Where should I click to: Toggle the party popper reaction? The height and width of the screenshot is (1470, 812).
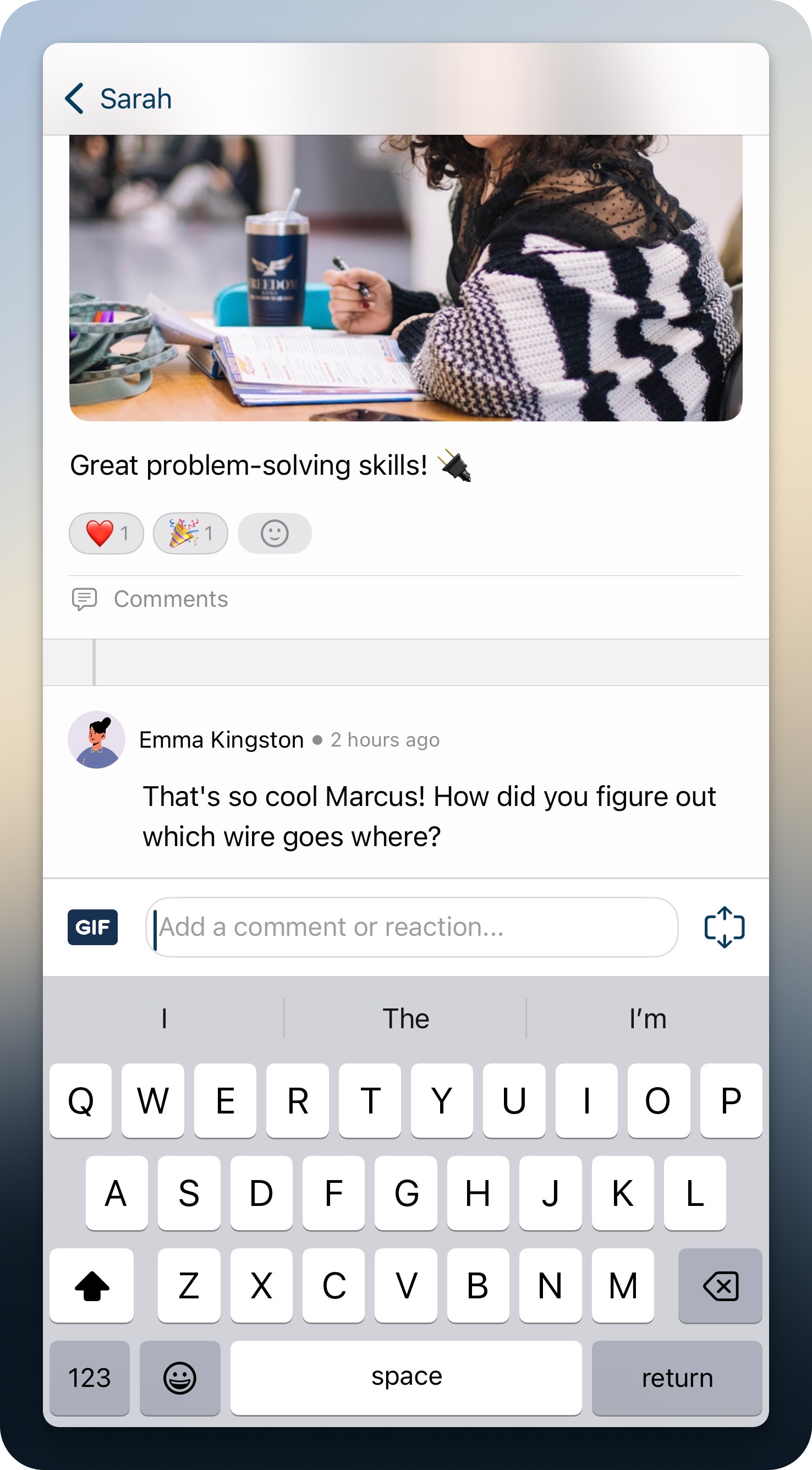[190, 534]
